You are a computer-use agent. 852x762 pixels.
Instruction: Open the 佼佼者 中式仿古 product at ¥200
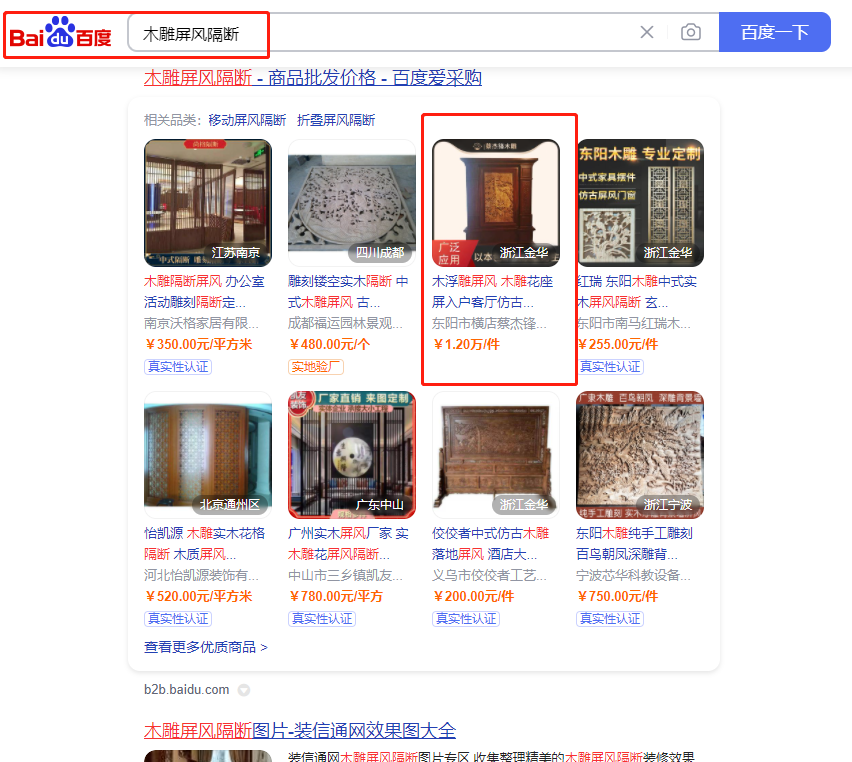coord(496,455)
